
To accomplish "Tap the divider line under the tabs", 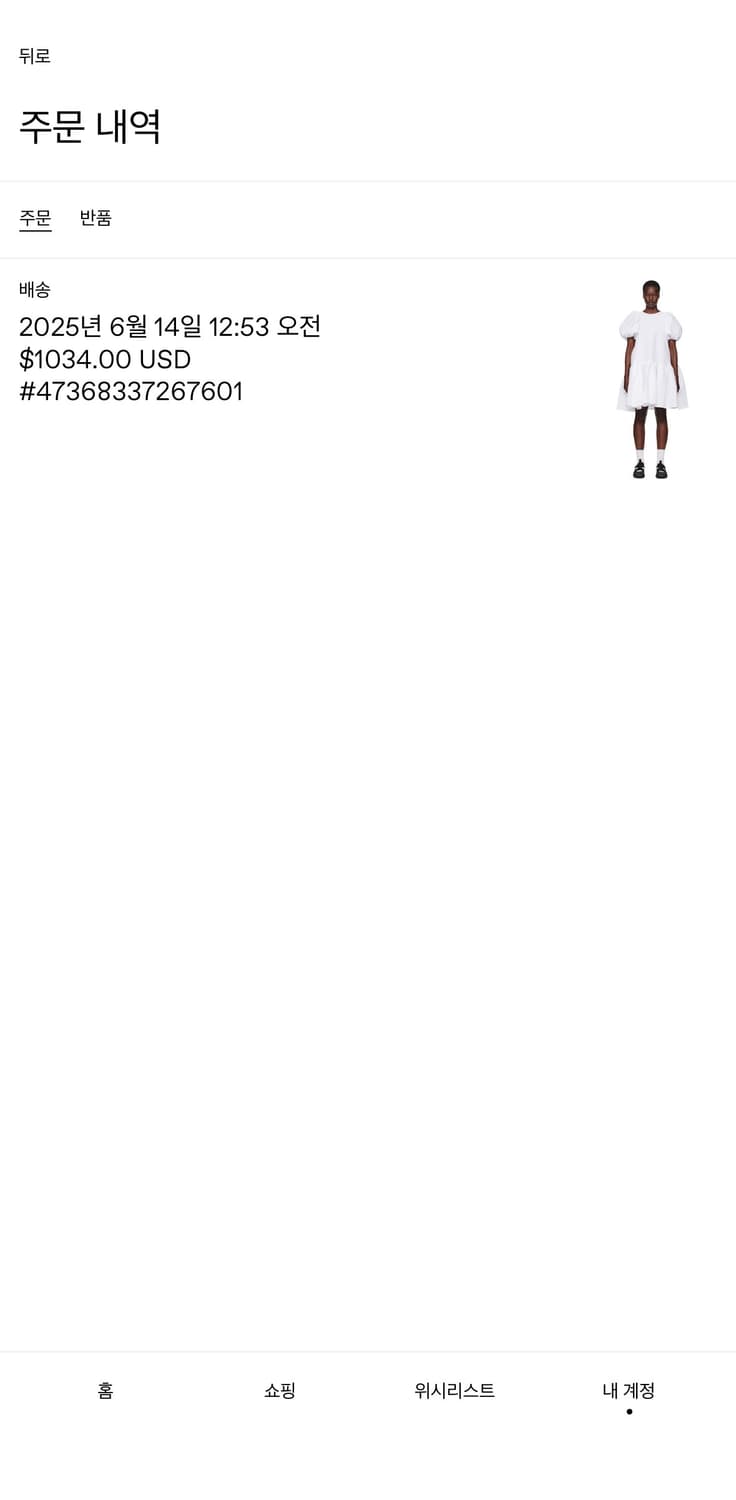I will (368, 257).
